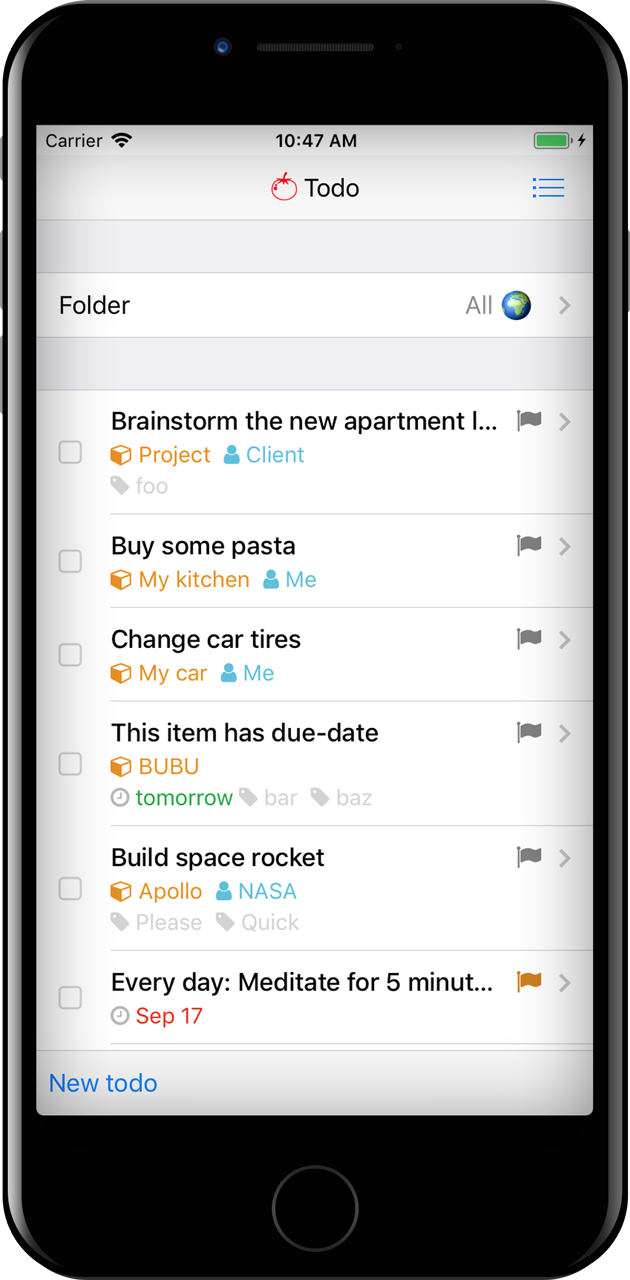Remove the orange flag from Meditate todo

tap(529, 982)
